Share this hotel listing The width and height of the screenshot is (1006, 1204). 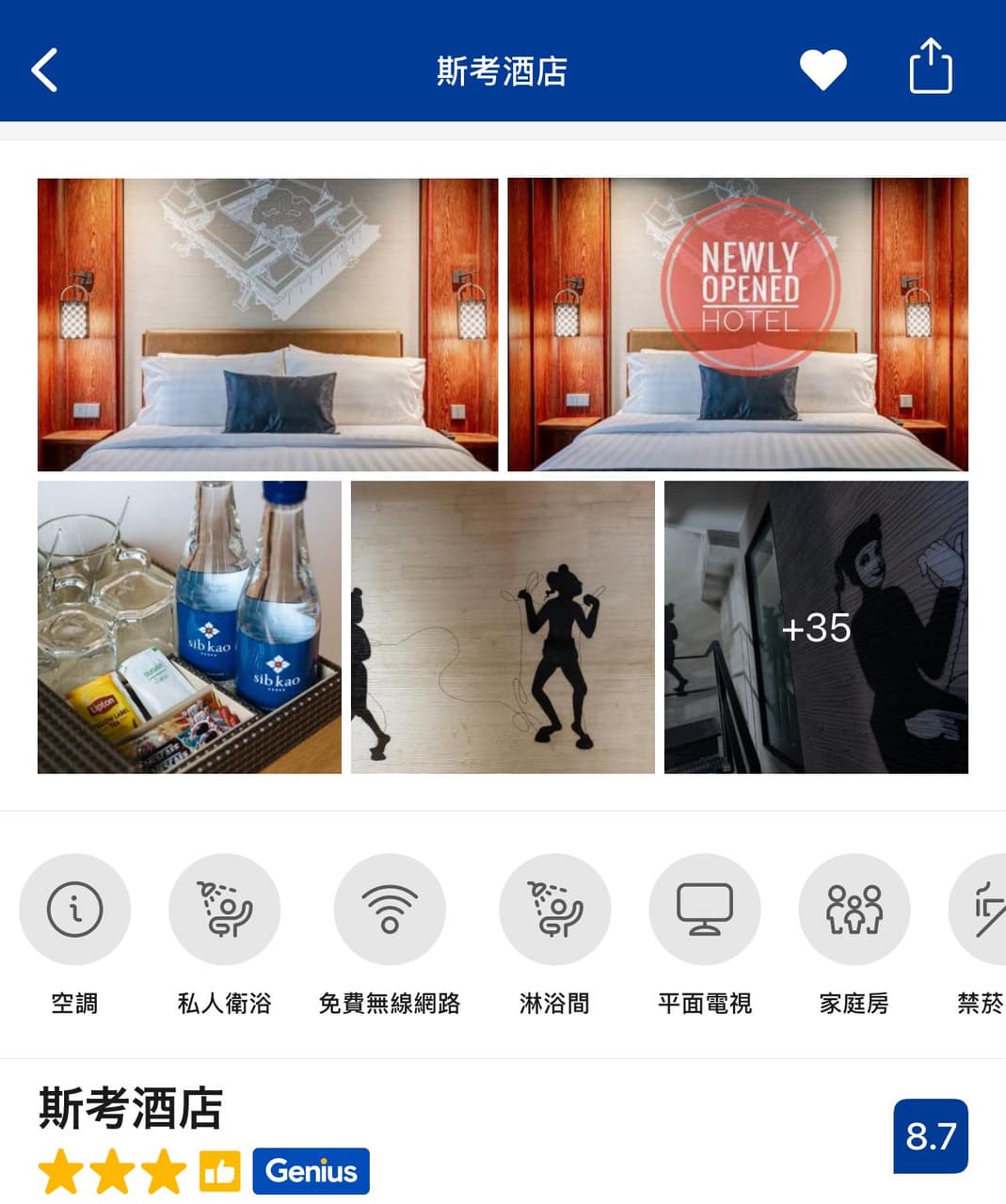pyautogui.click(x=930, y=68)
